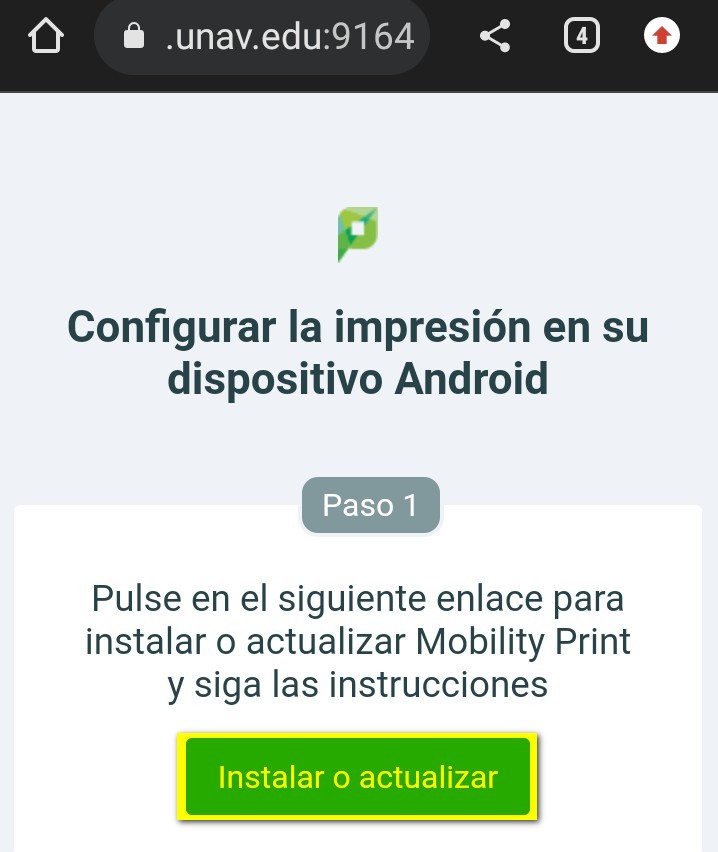Go to the browser home page
718x852 pixels.
[46, 37]
